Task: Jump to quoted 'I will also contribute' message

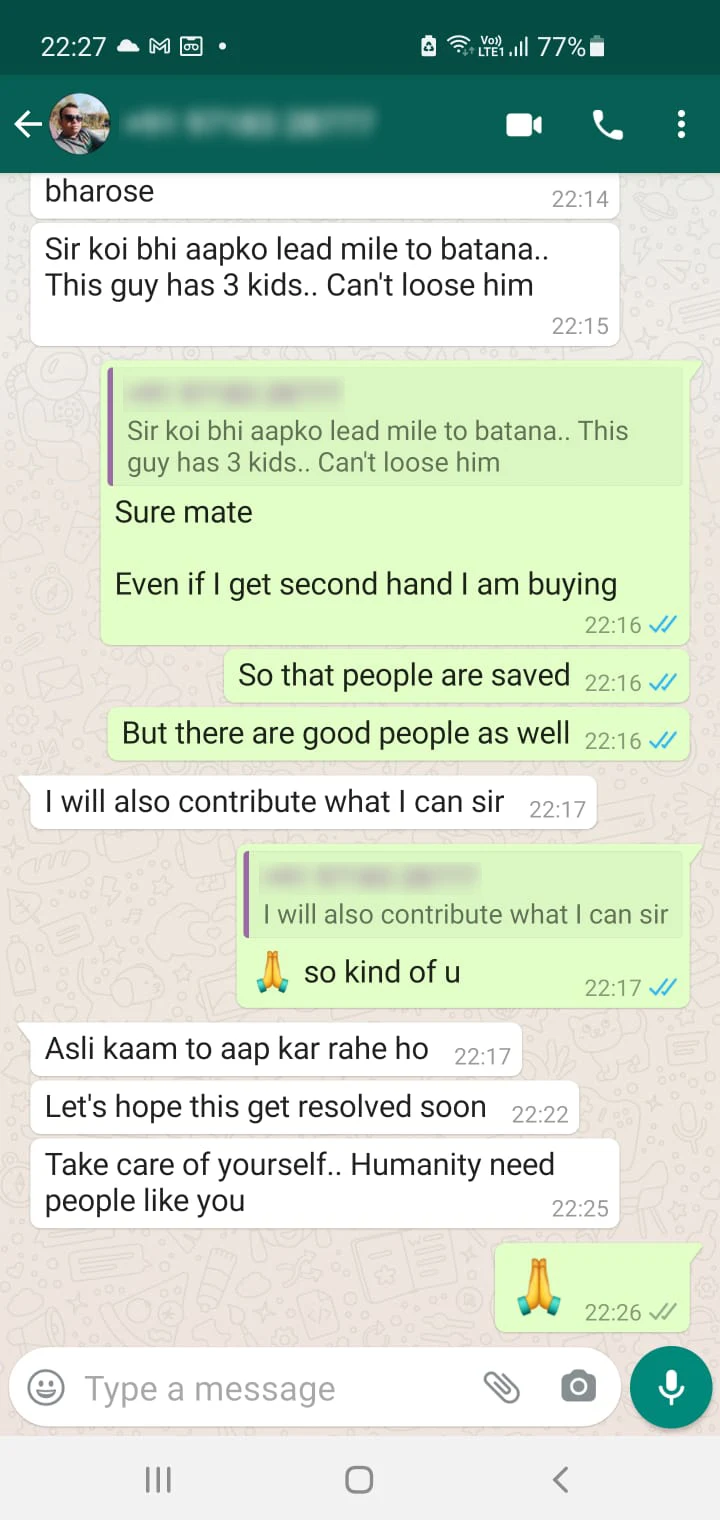Action: coord(463,896)
